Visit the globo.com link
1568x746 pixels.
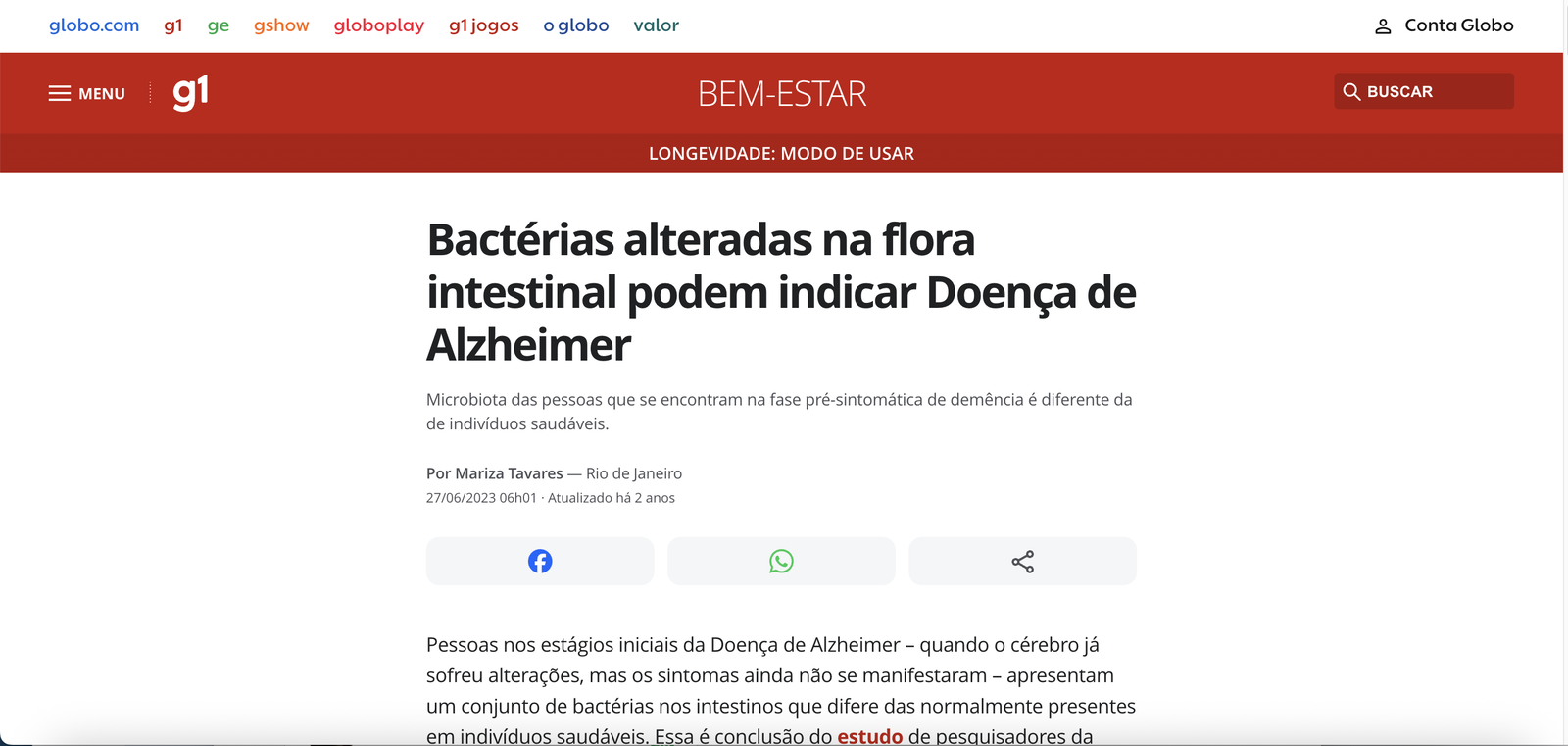pos(94,25)
